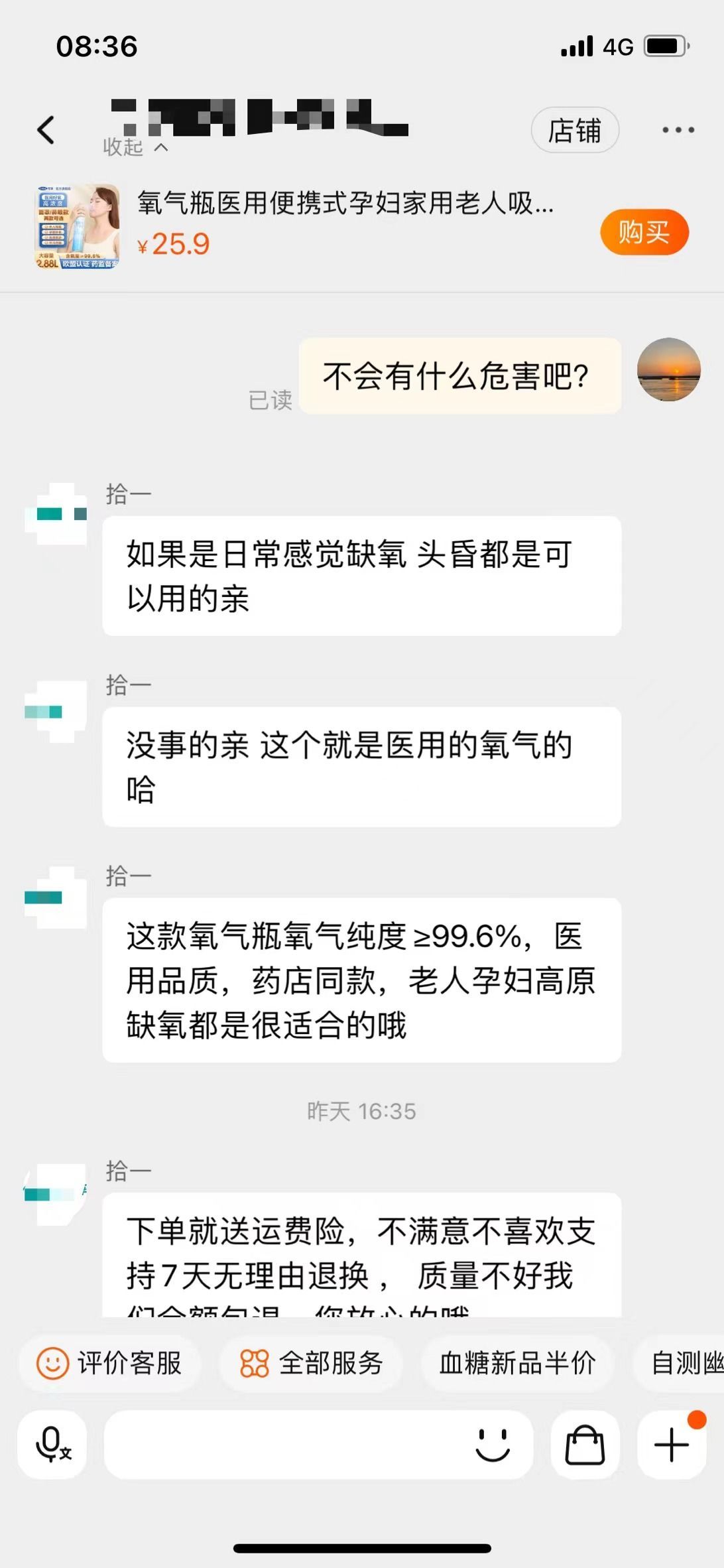Screen dimensions: 724x1568
Task: Collapse the product card with 收起
Action: pyautogui.click(x=135, y=147)
